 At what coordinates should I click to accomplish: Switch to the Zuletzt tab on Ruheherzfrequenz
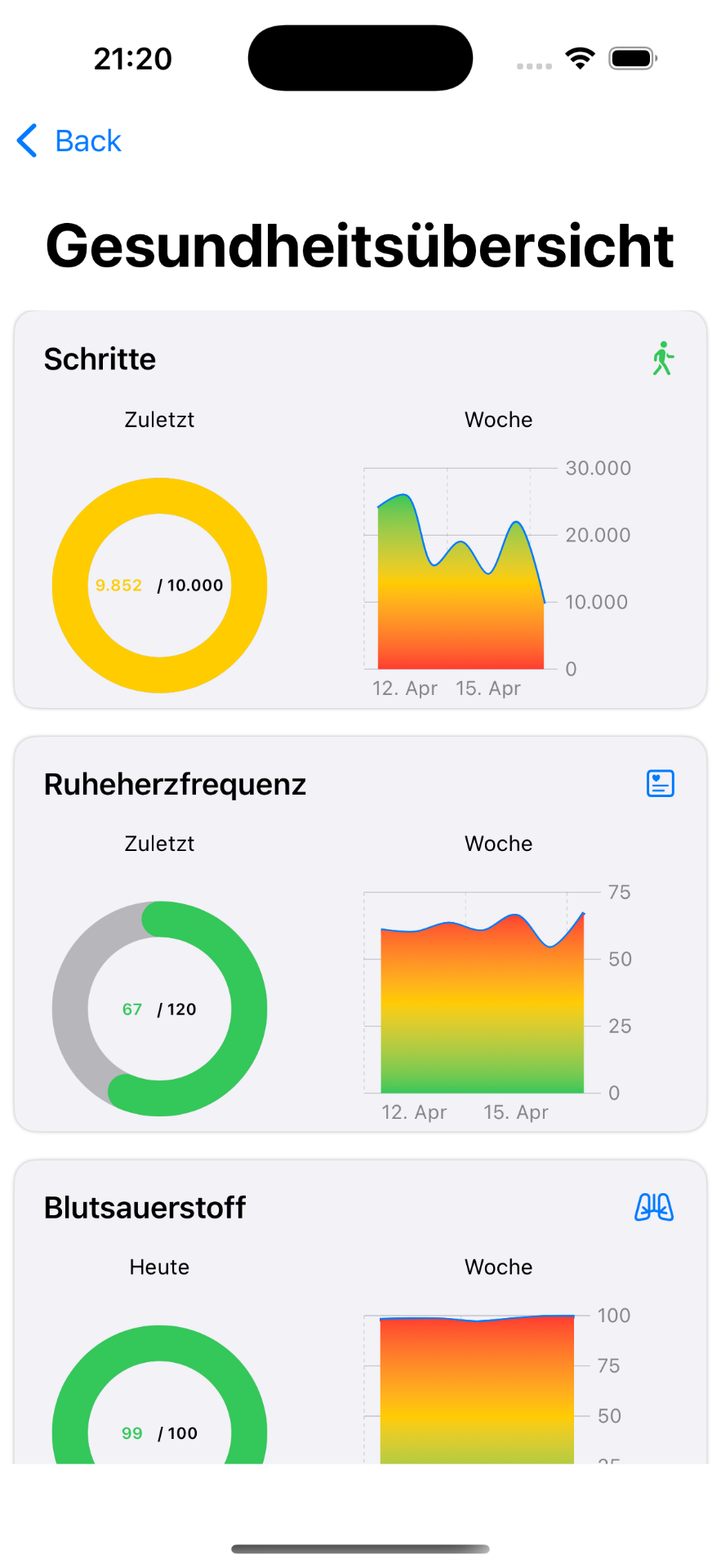click(x=159, y=844)
